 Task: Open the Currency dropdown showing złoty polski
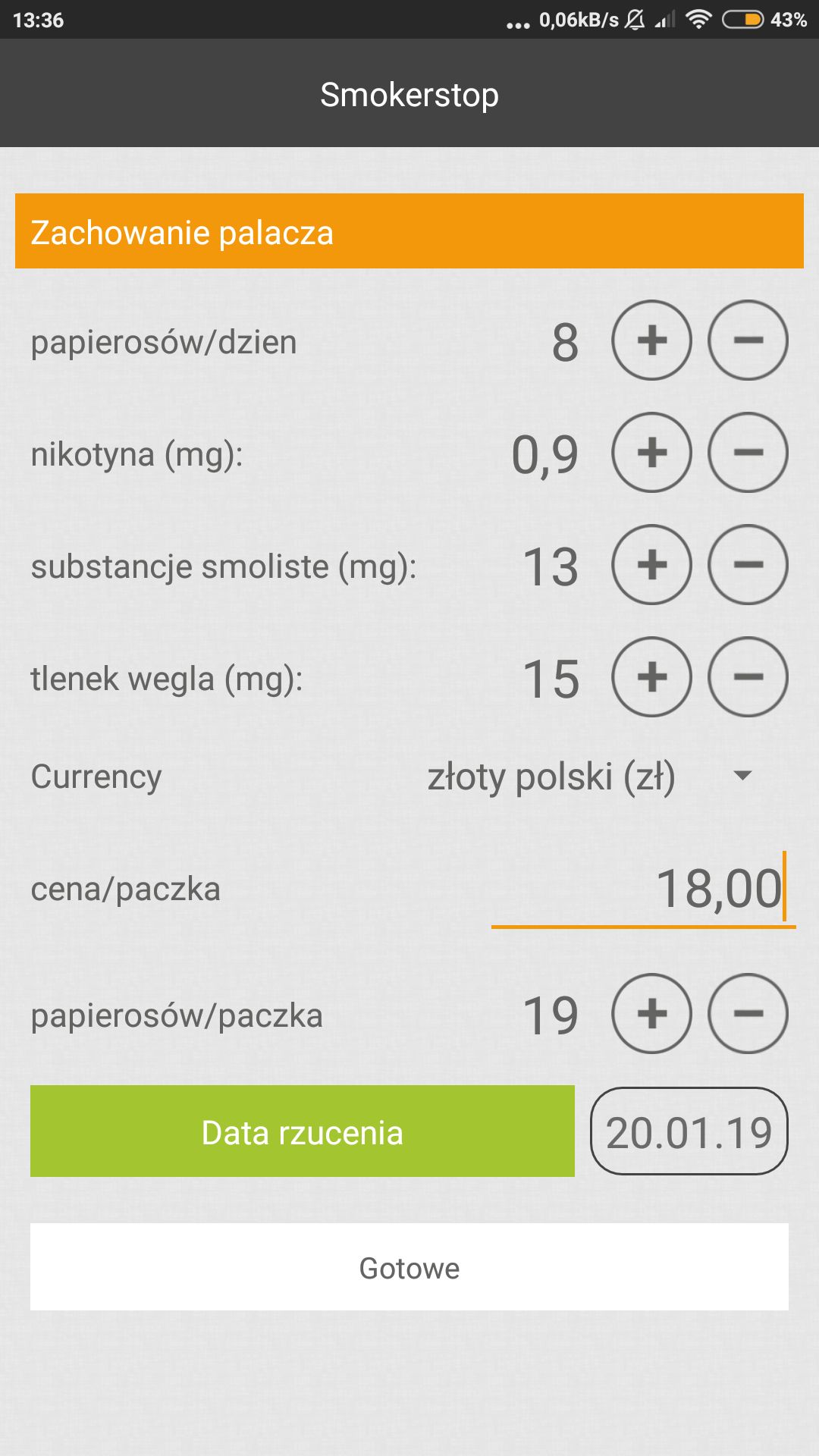[x=591, y=777]
